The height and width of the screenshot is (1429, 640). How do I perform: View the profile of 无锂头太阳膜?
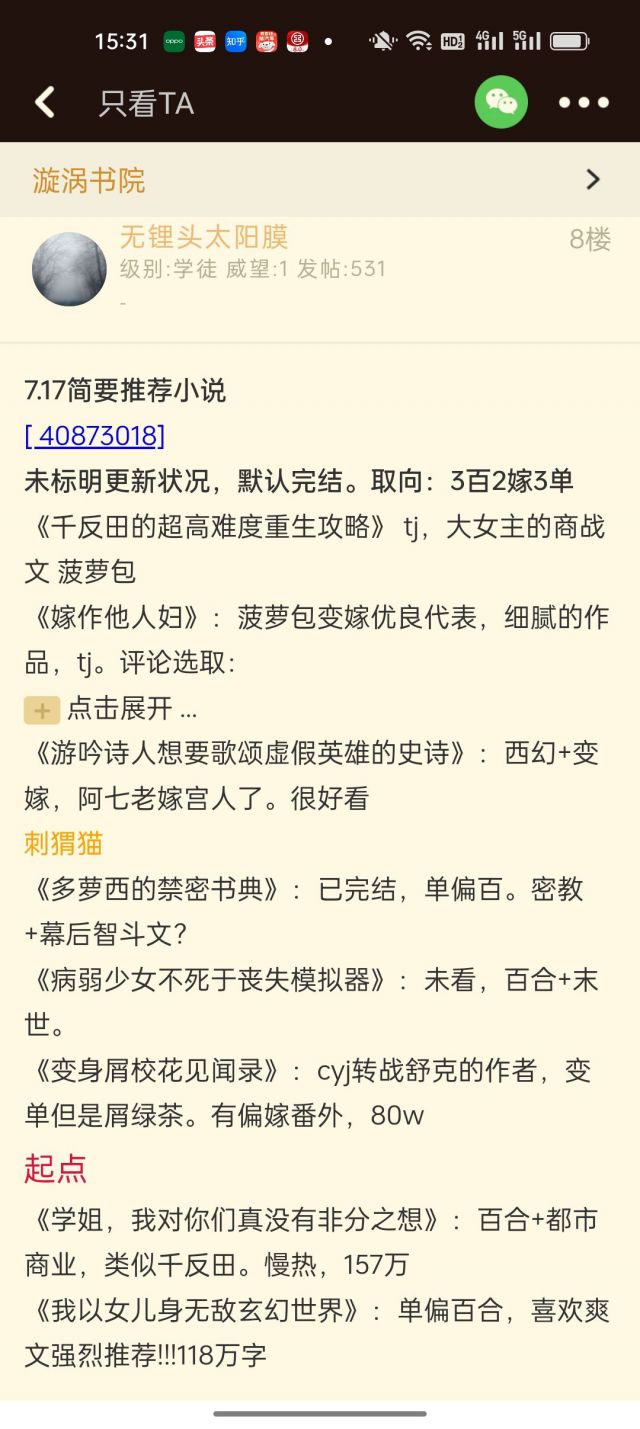(x=204, y=237)
